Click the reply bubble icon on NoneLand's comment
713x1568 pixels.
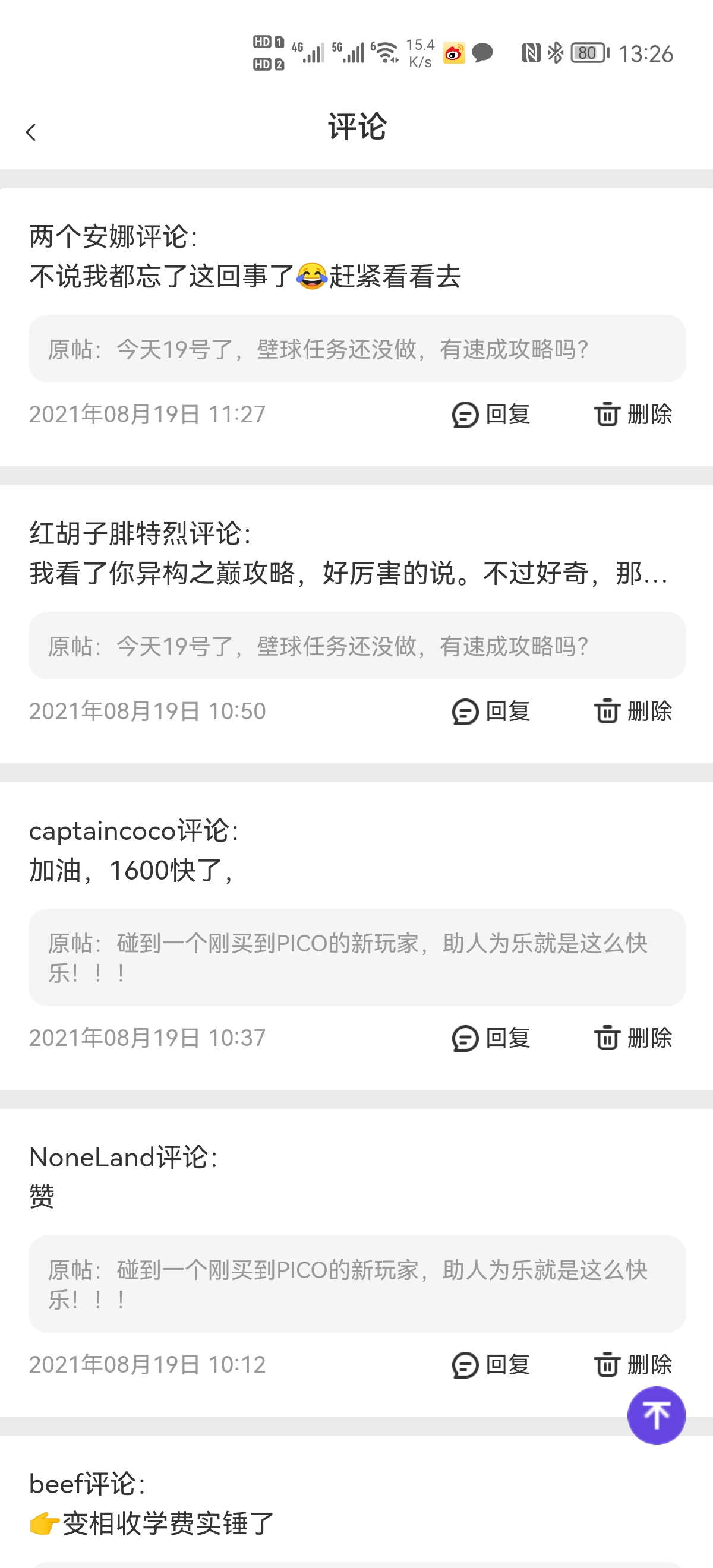click(x=466, y=1365)
